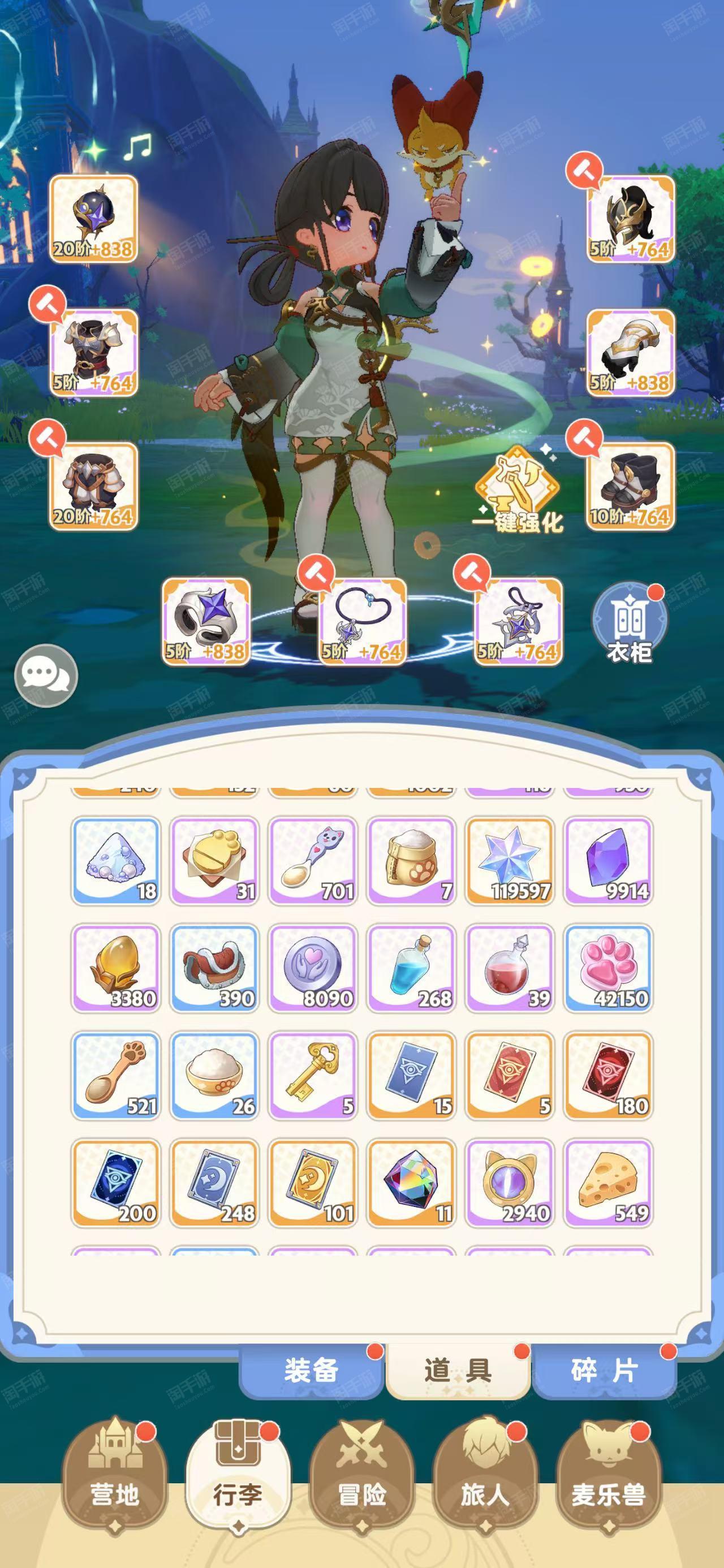
Task: Open the gloves equipment slot
Action: [x=630, y=353]
